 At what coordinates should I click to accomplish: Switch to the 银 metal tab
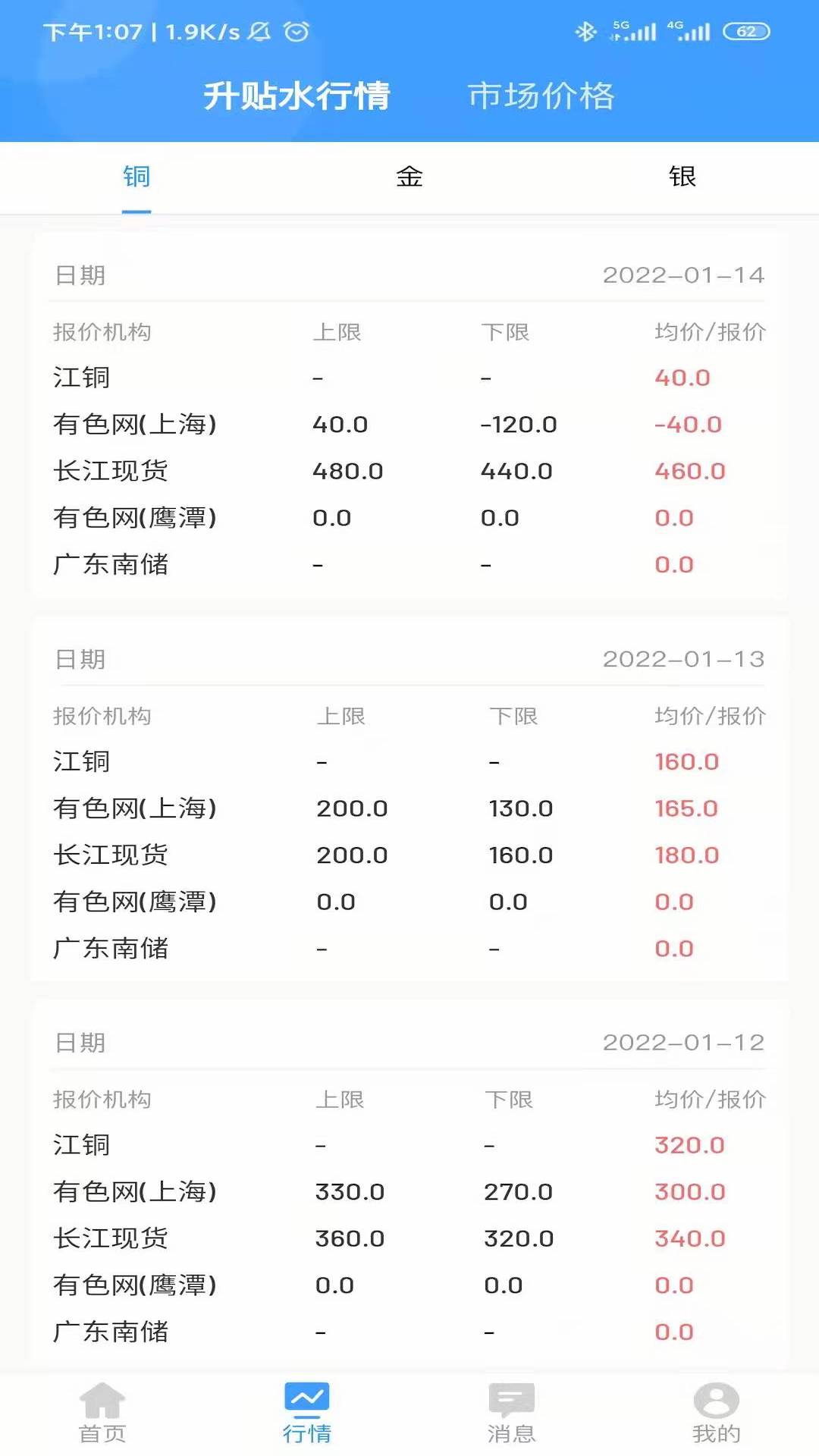pos(682,177)
